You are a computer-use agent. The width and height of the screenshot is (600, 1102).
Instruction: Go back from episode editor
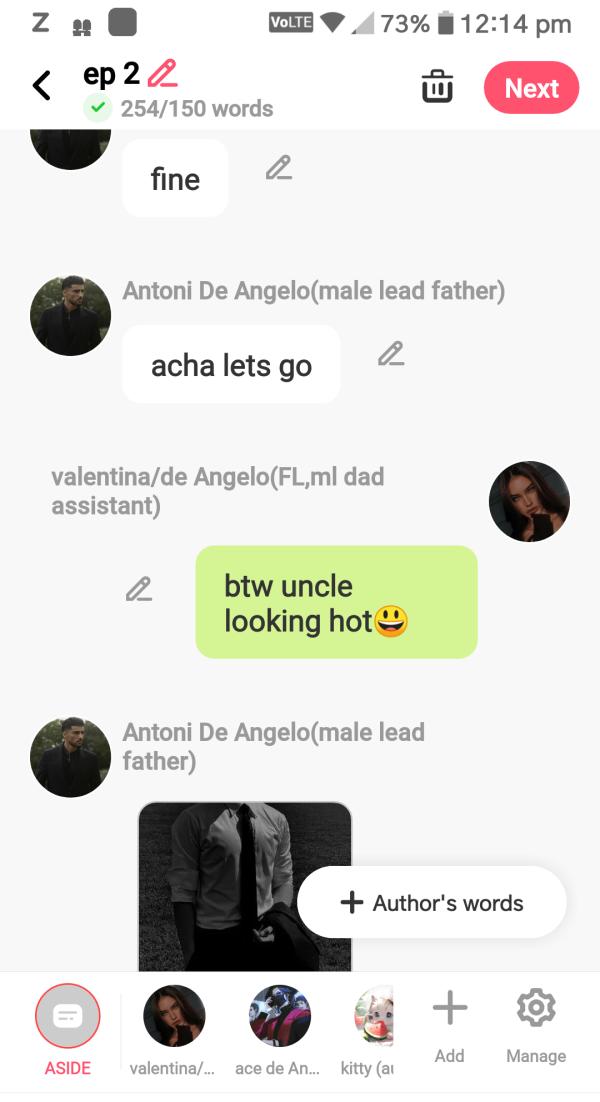pos(41,87)
